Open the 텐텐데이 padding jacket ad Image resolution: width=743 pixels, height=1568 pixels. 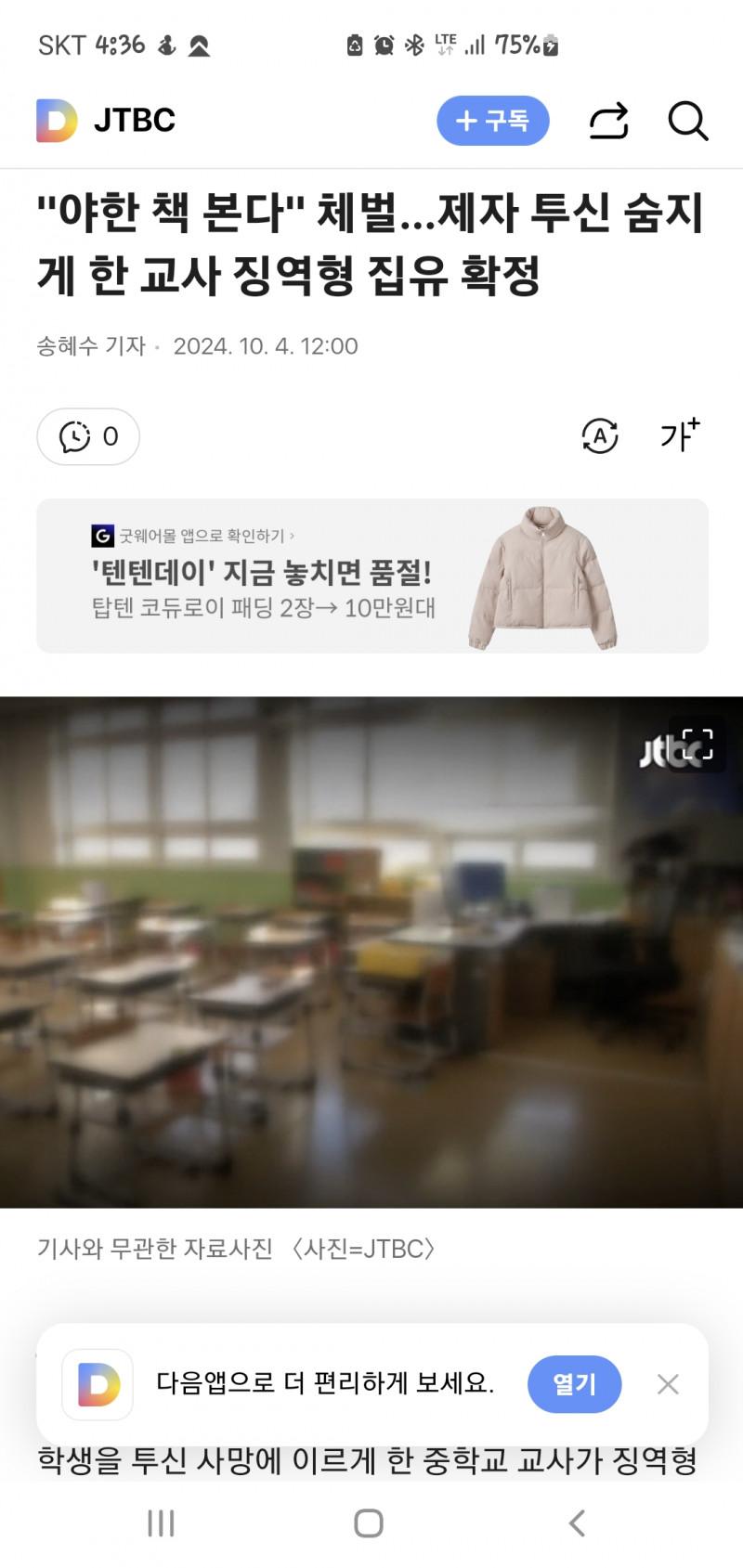pyautogui.click(x=371, y=576)
